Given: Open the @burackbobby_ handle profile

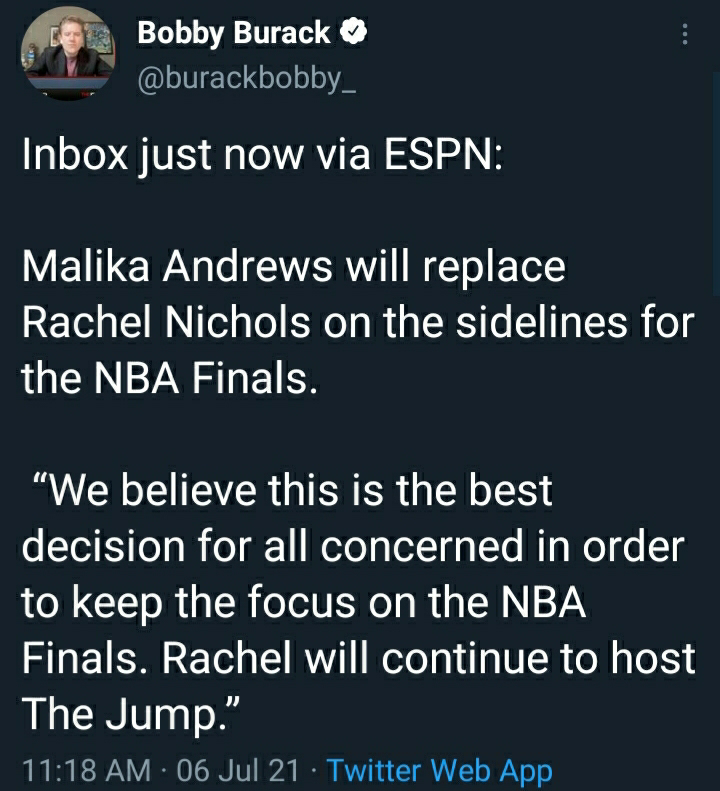Looking at the screenshot, I should click(x=247, y=79).
